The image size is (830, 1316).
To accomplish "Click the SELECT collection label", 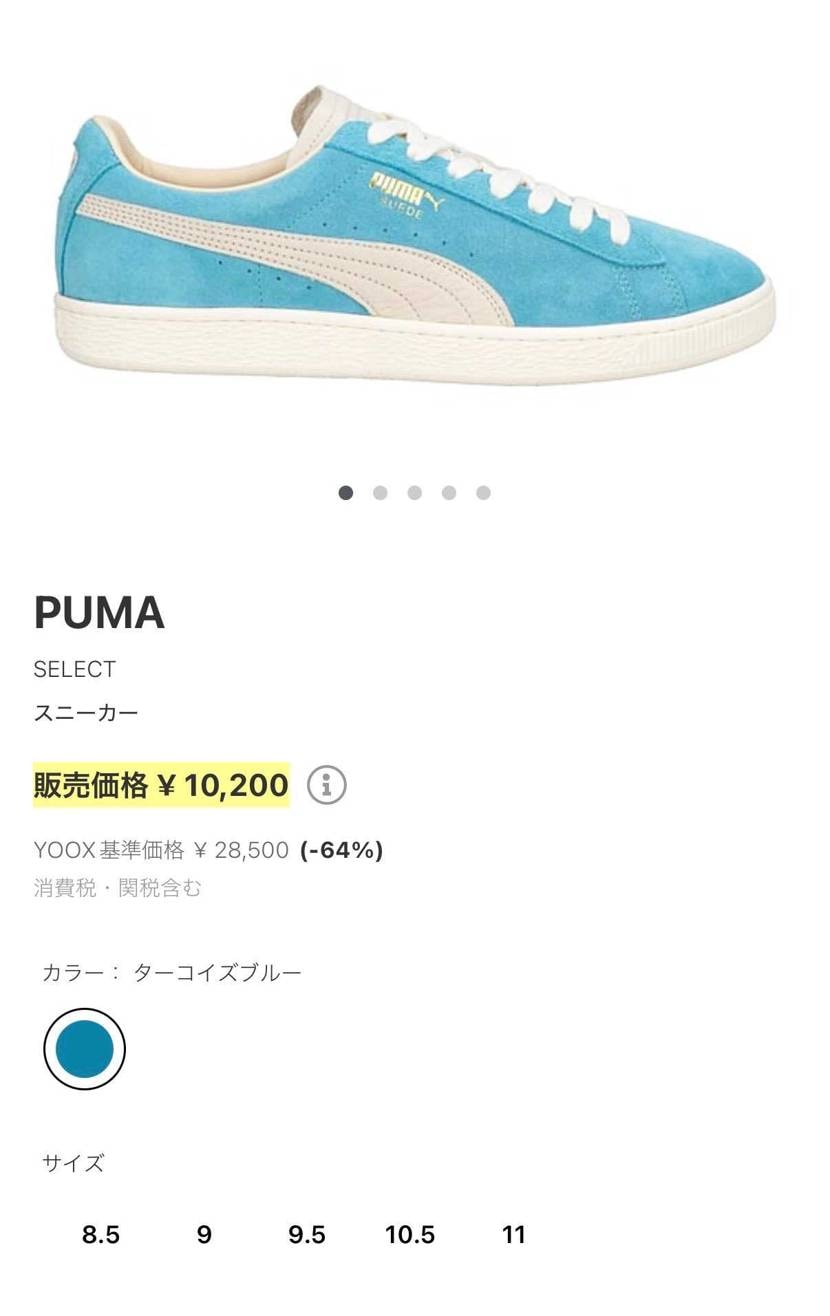I will tap(74, 670).
